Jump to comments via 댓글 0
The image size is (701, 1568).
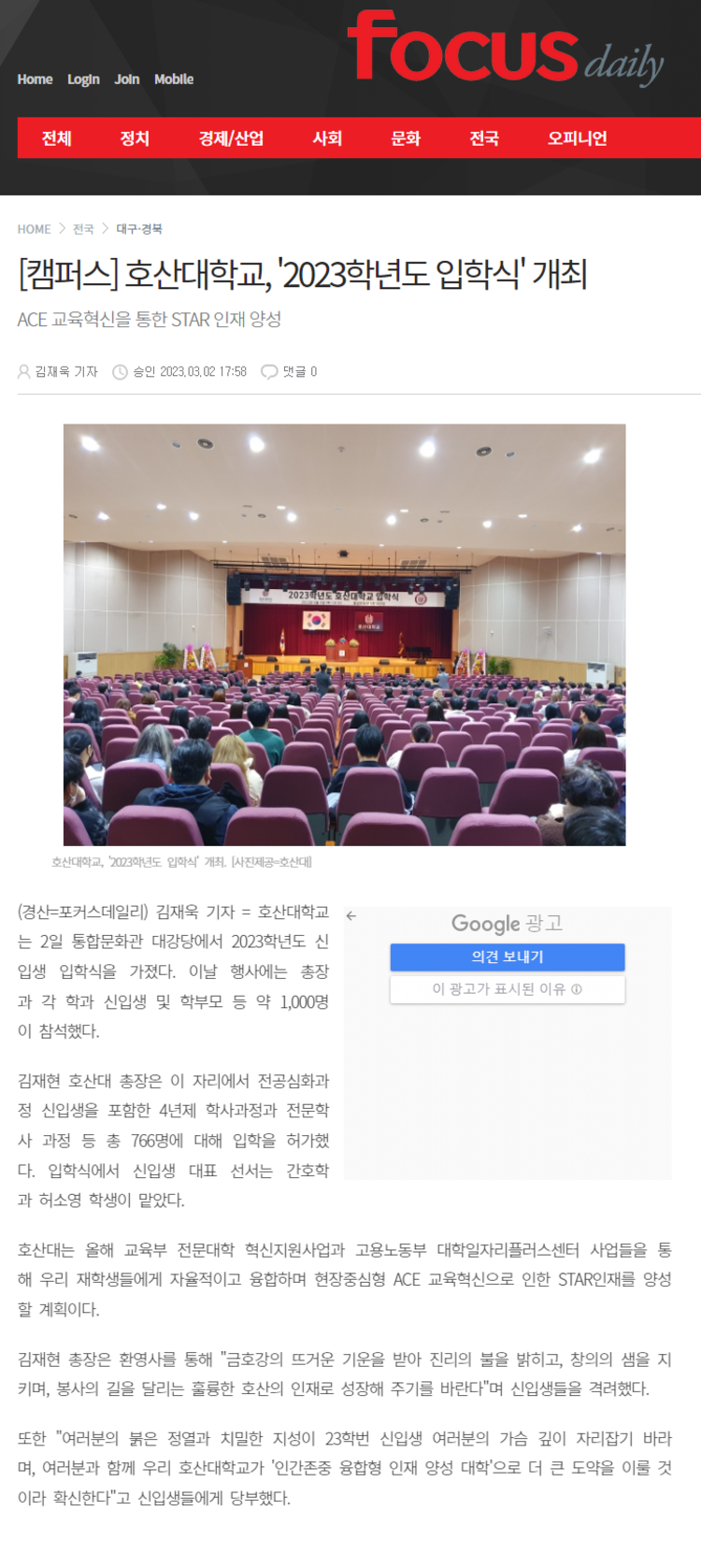[290, 372]
